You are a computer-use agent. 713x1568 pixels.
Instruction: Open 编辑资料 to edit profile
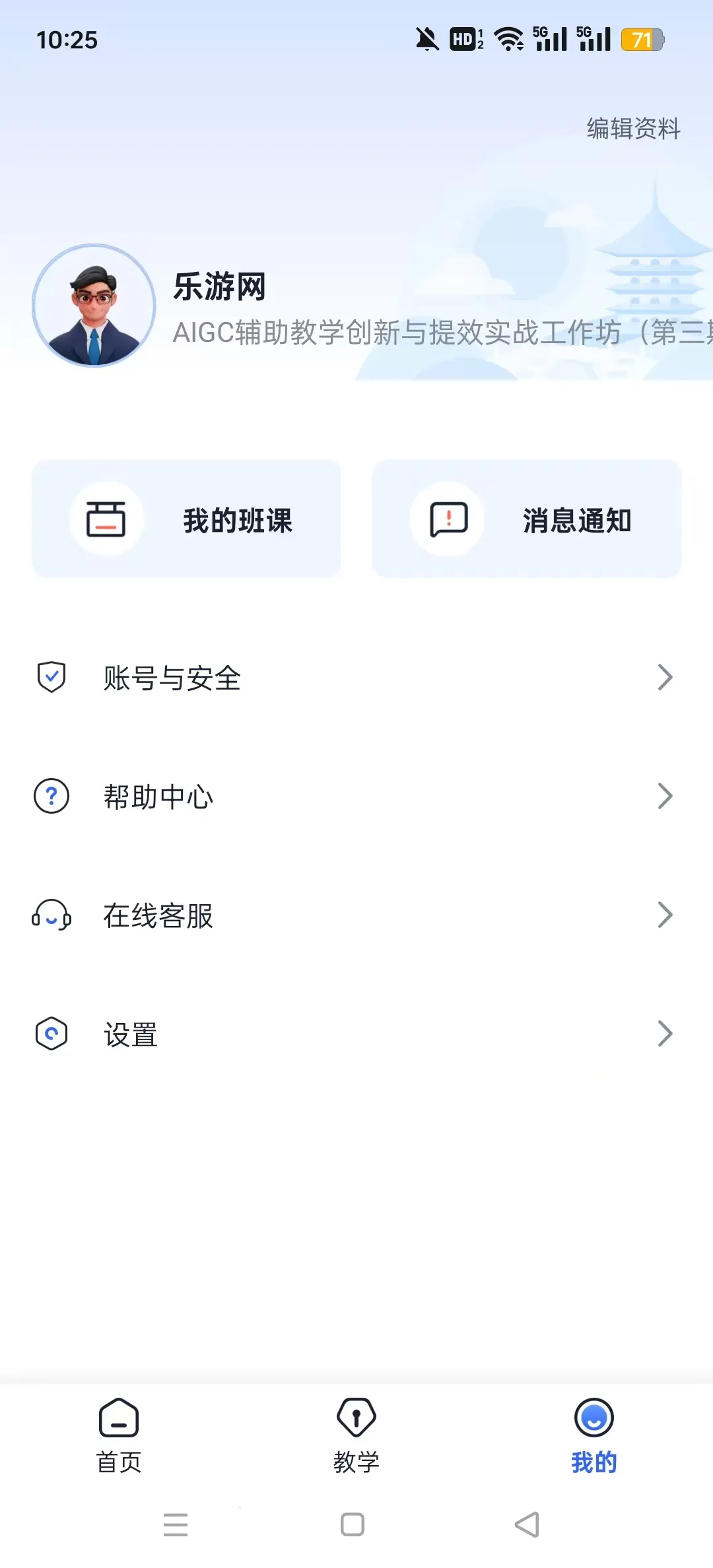pyautogui.click(x=633, y=129)
